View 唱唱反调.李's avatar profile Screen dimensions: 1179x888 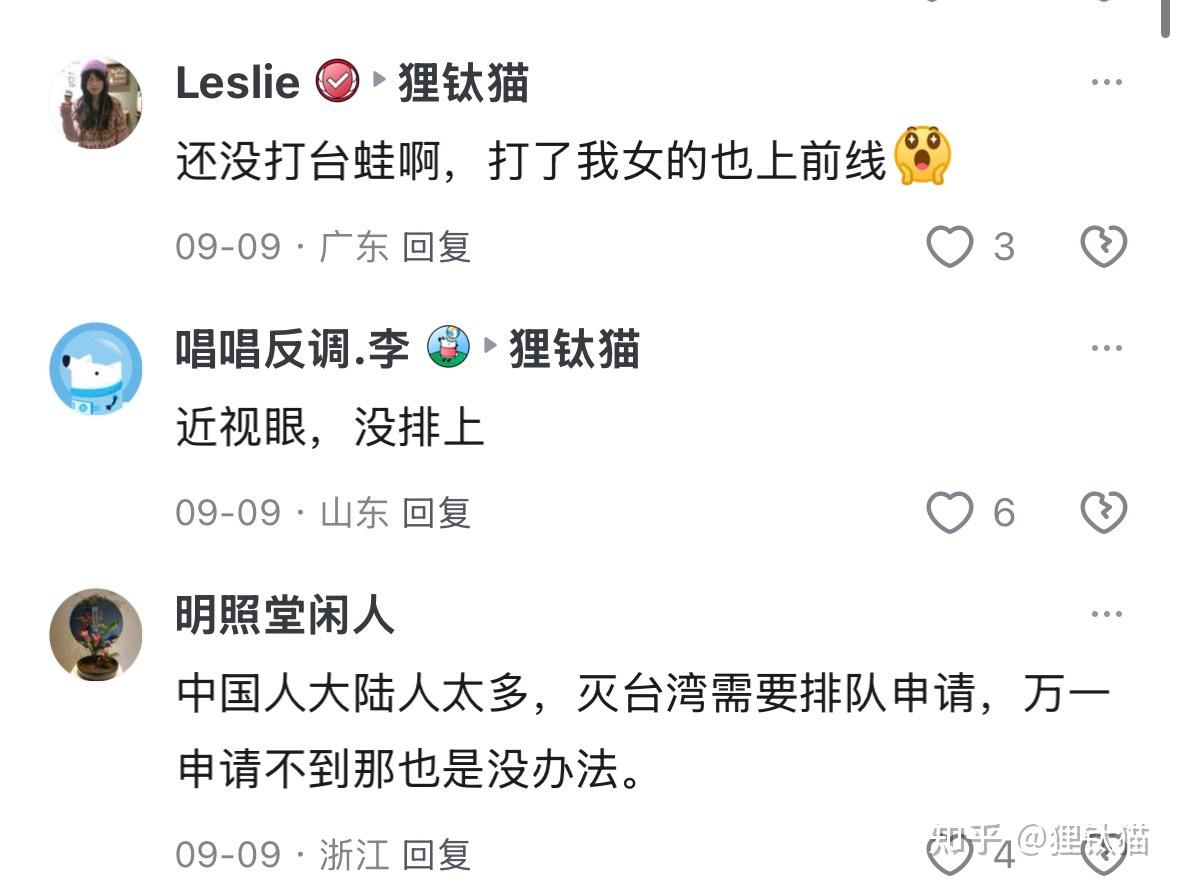(96, 369)
